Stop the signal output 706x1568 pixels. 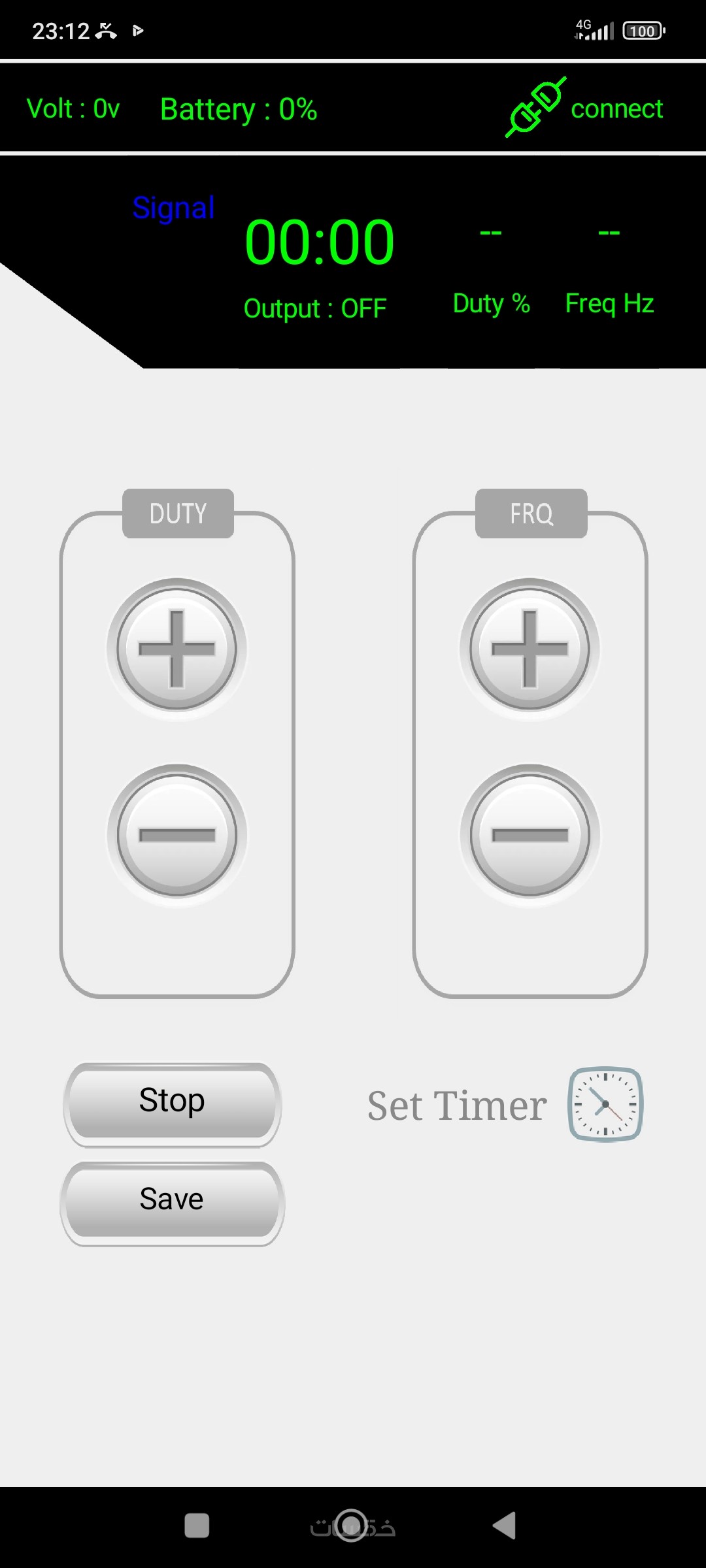pyautogui.click(x=172, y=1103)
